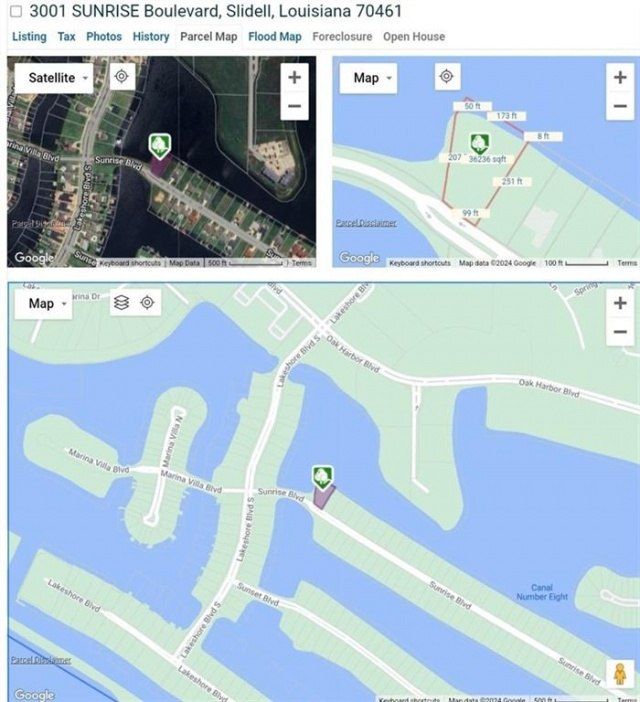Zoom out on the large street map
640x702 pixels.
click(620, 332)
